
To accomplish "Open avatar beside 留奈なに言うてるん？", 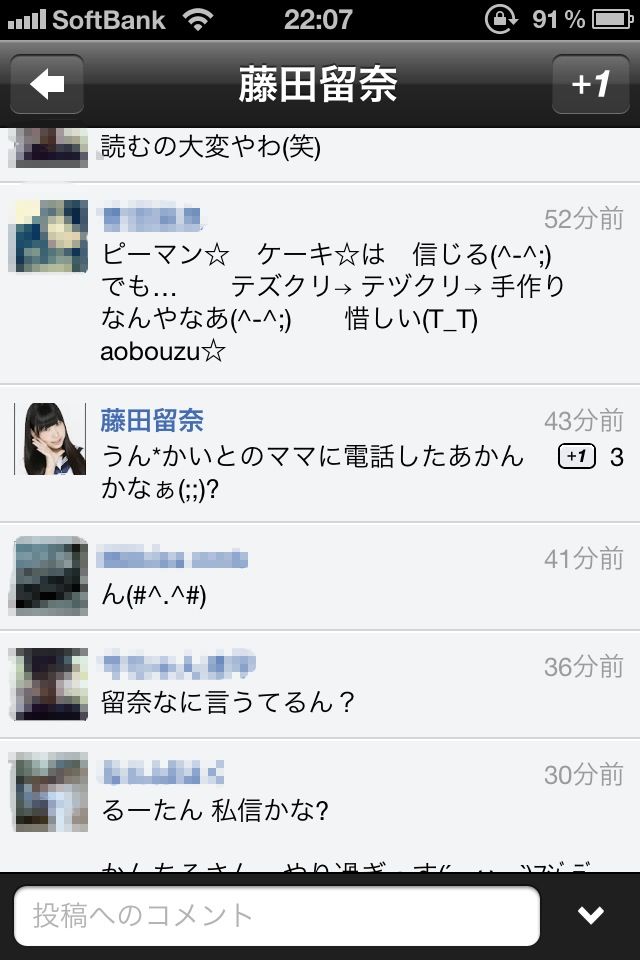I will (x=48, y=684).
